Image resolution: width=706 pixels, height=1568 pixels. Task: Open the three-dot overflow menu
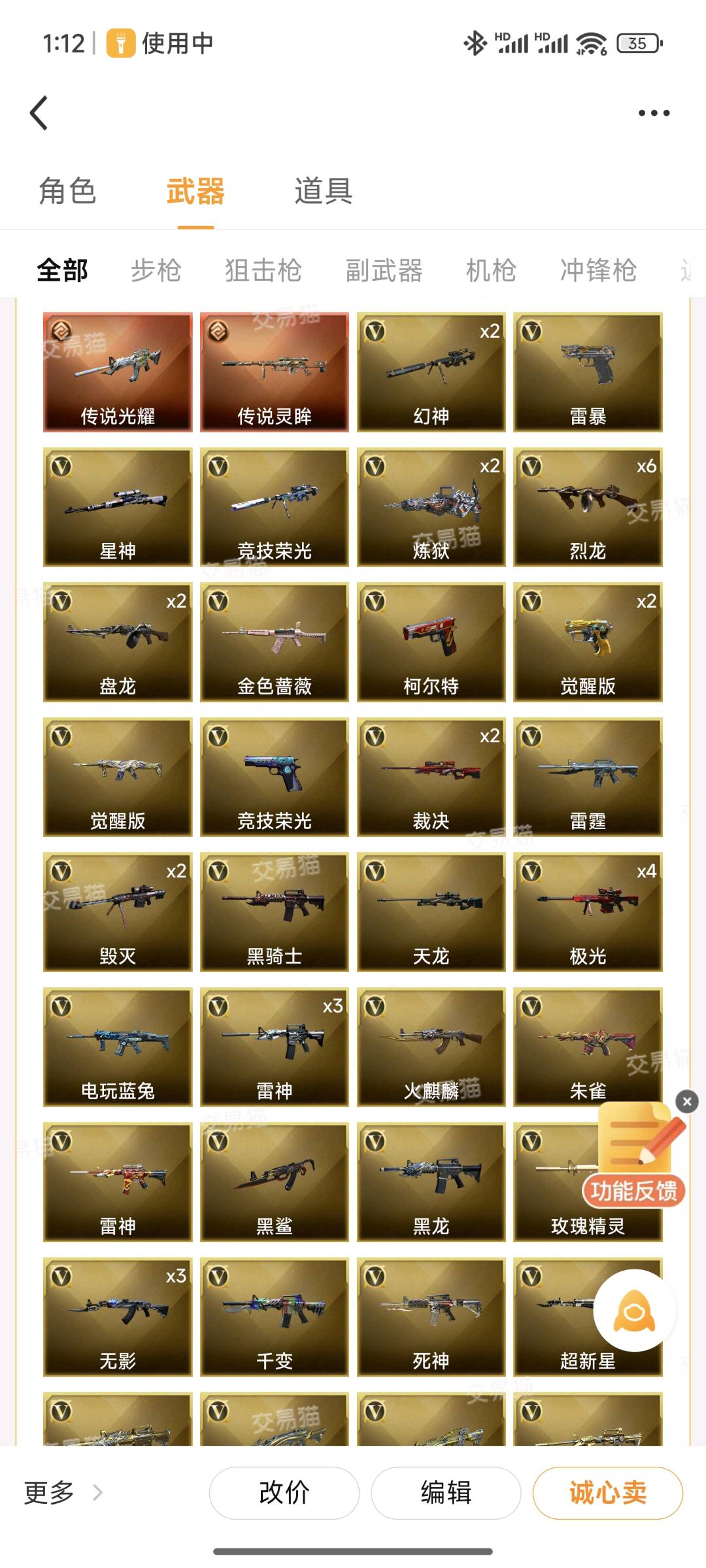point(654,113)
